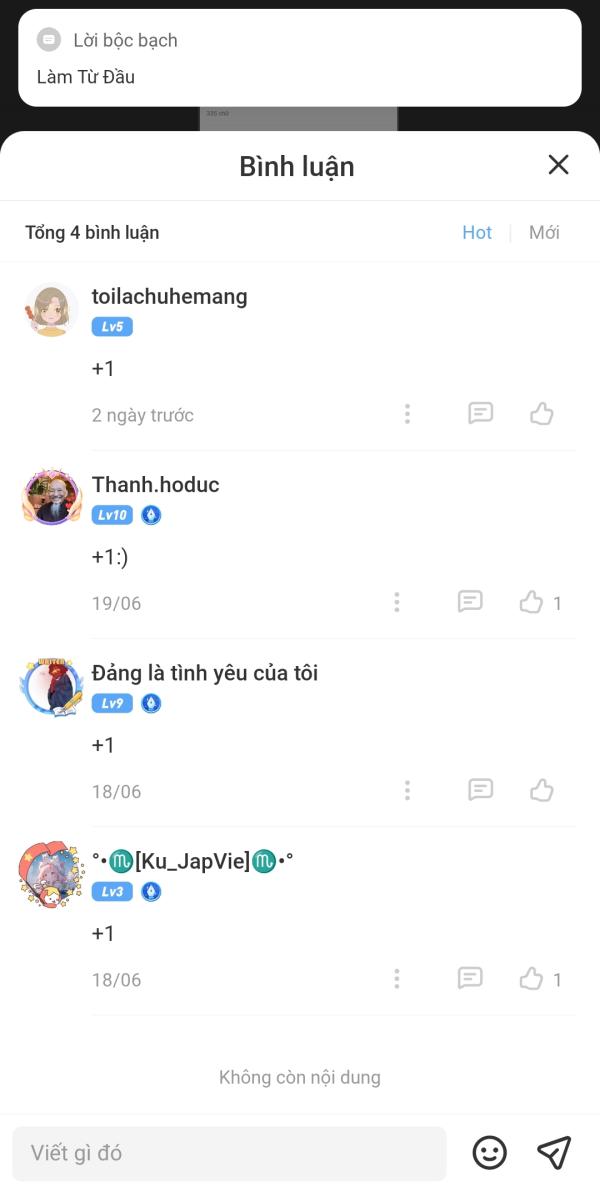Image resolution: width=600 pixels, height=1192 pixels.
Task: Like Thanh.hoduc's comment
Action: [x=531, y=602]
